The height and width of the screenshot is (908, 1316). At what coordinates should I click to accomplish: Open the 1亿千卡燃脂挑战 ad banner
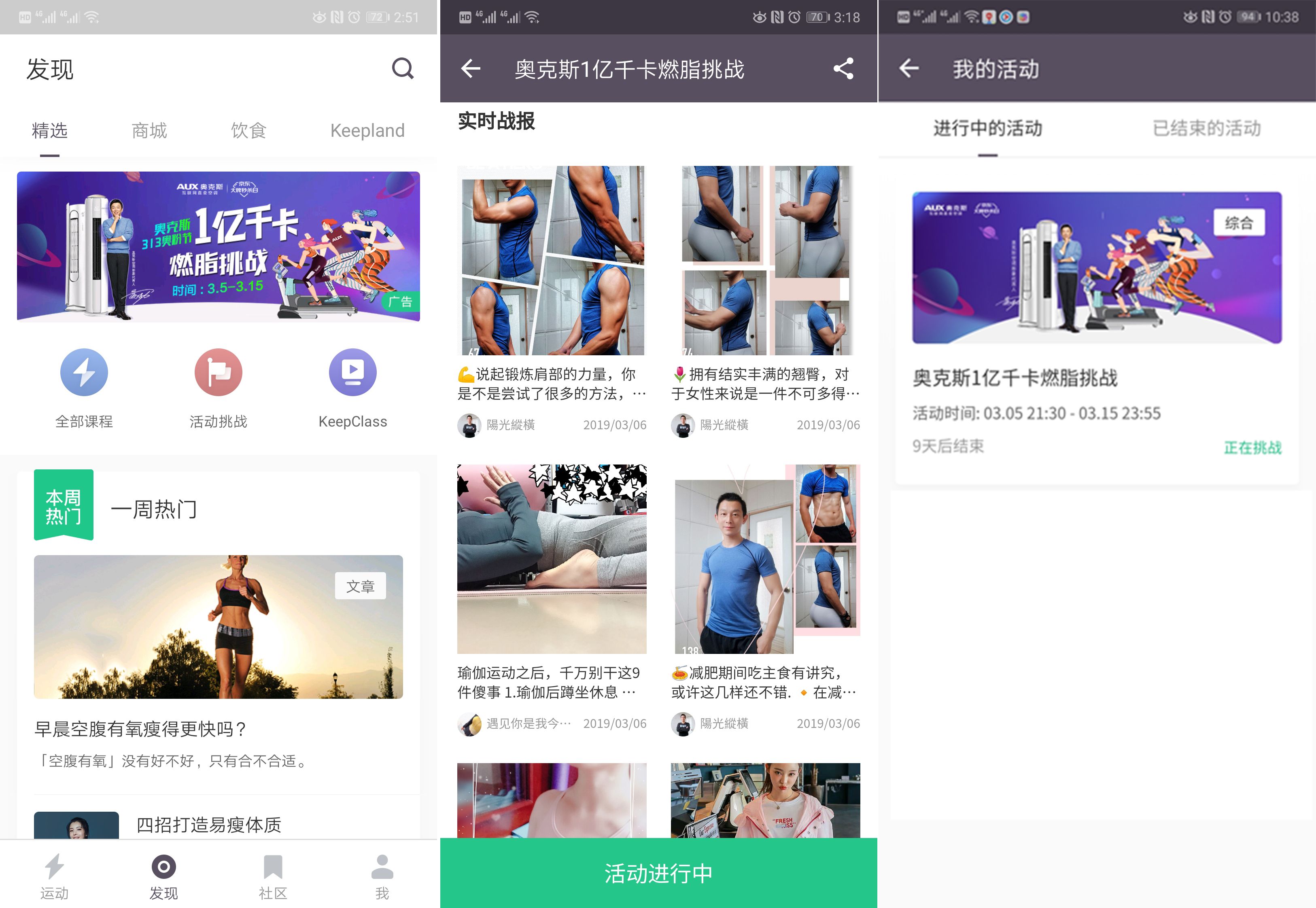click(x=219, y=246)
